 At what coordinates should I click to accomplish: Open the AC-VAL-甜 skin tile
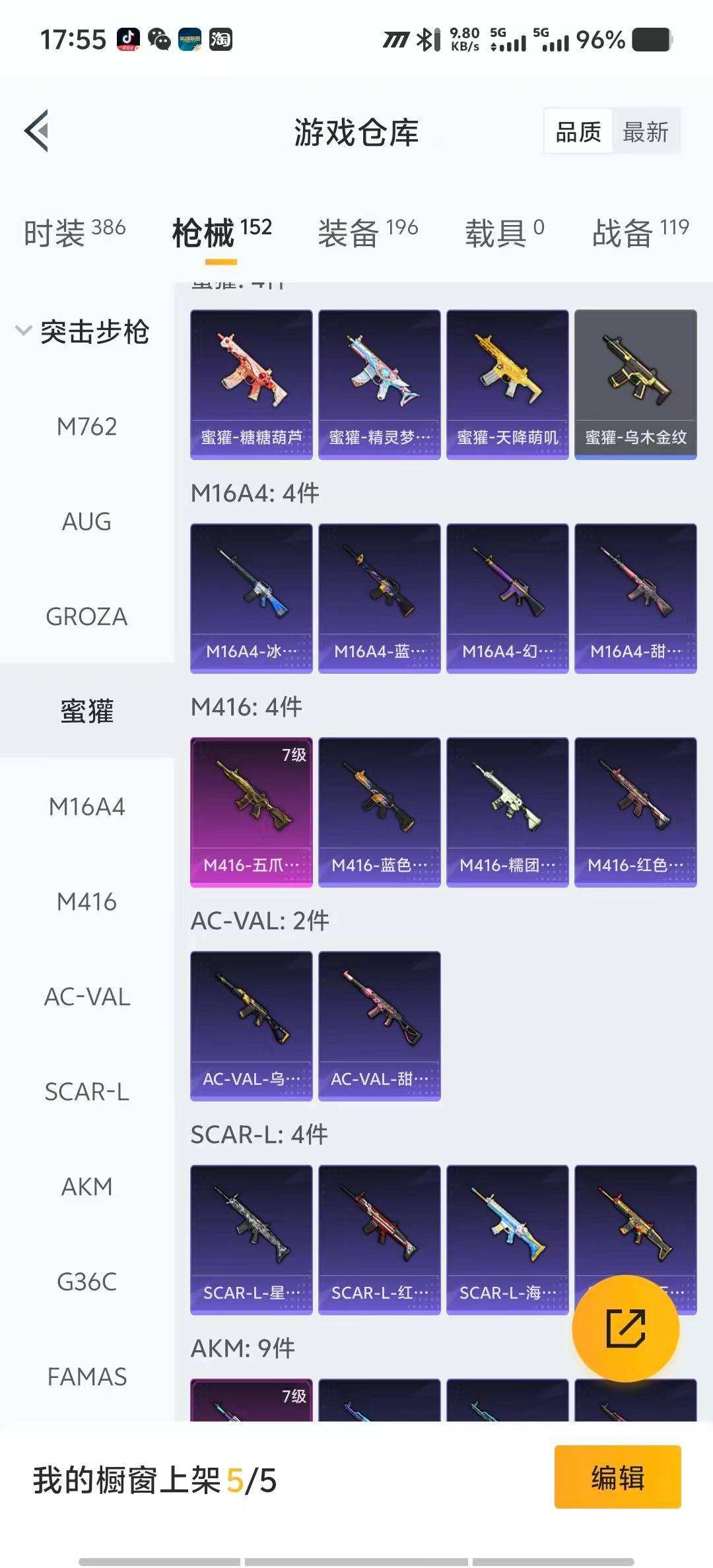[x=379, y=1026]
